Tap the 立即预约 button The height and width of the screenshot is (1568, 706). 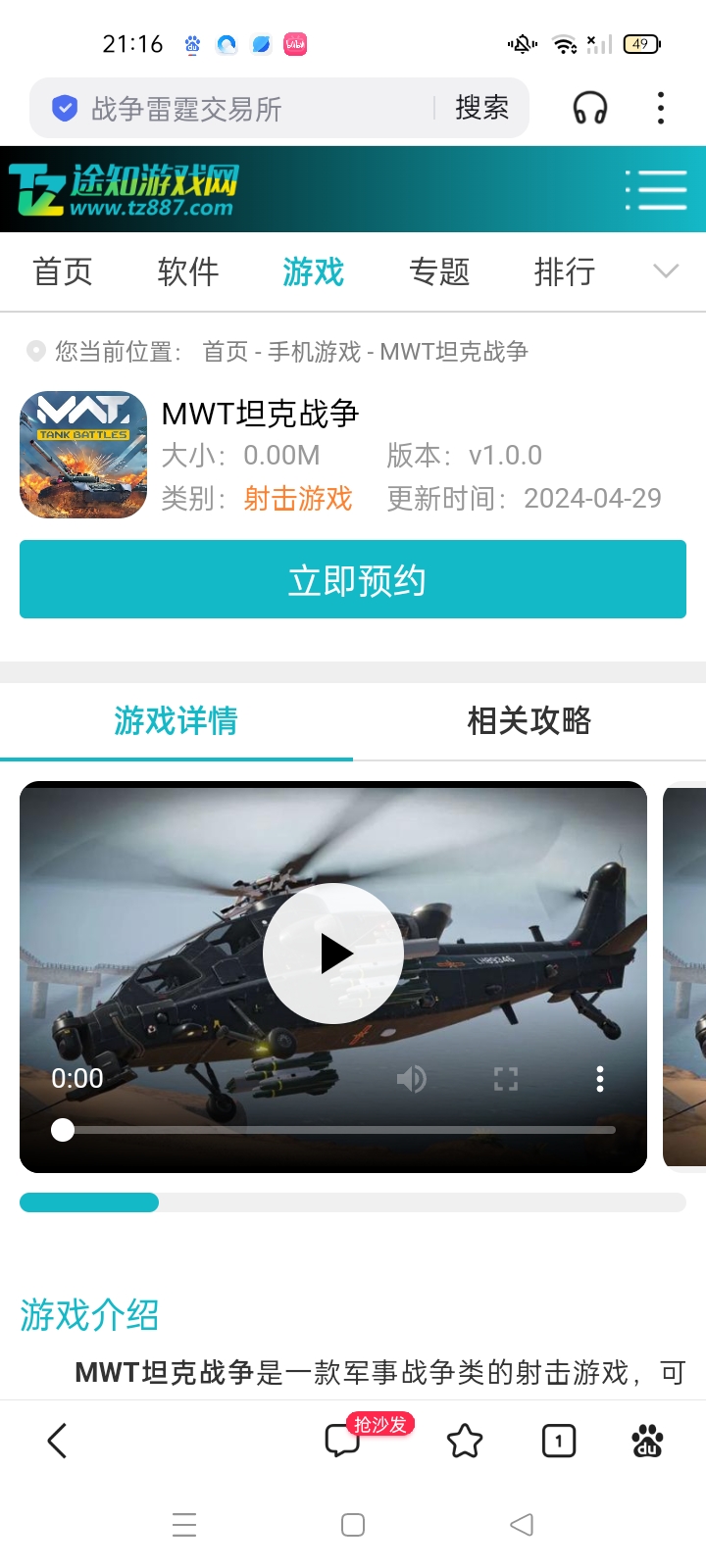(x=353, y=580)
